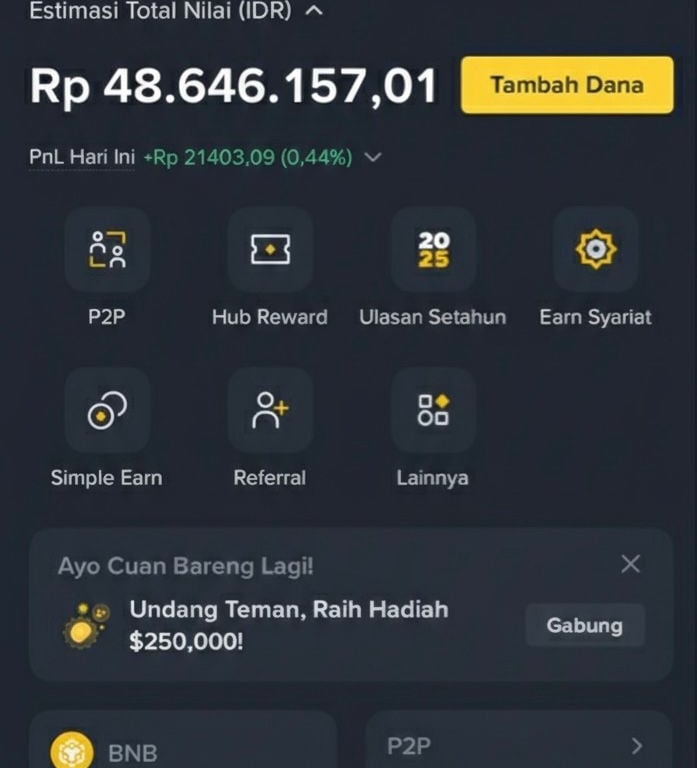Image resolution: width=697 pixels, height=768 pixels.
Task: Show more services via Lainnya
Action: pos(433,411)
